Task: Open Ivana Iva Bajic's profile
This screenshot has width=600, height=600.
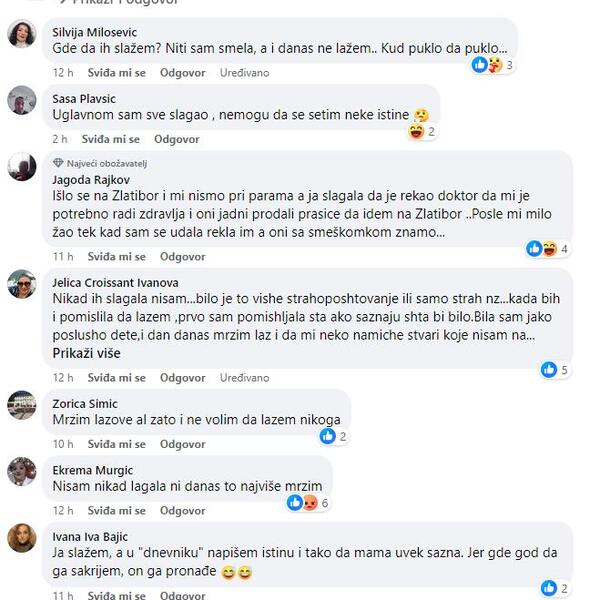Action: point(89,537)
